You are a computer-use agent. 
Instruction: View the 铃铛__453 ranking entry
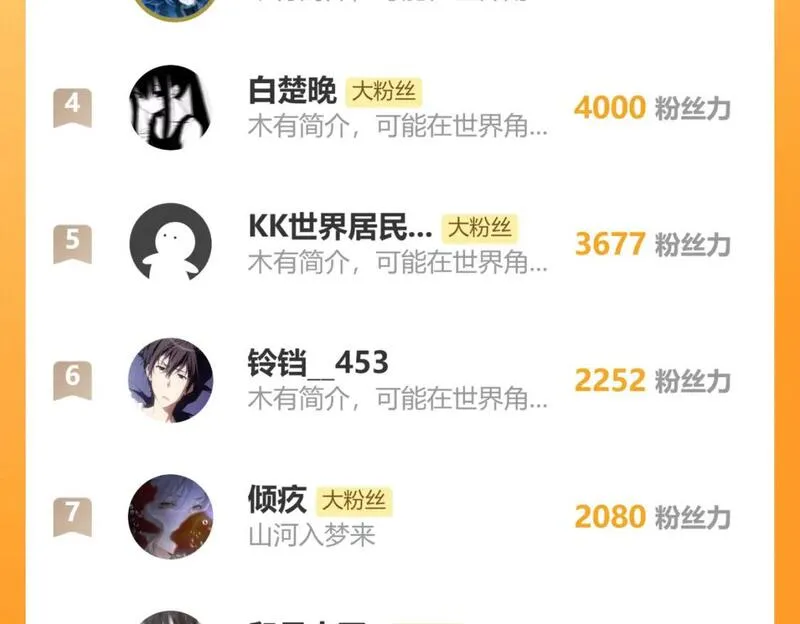(x=318, y=363)
